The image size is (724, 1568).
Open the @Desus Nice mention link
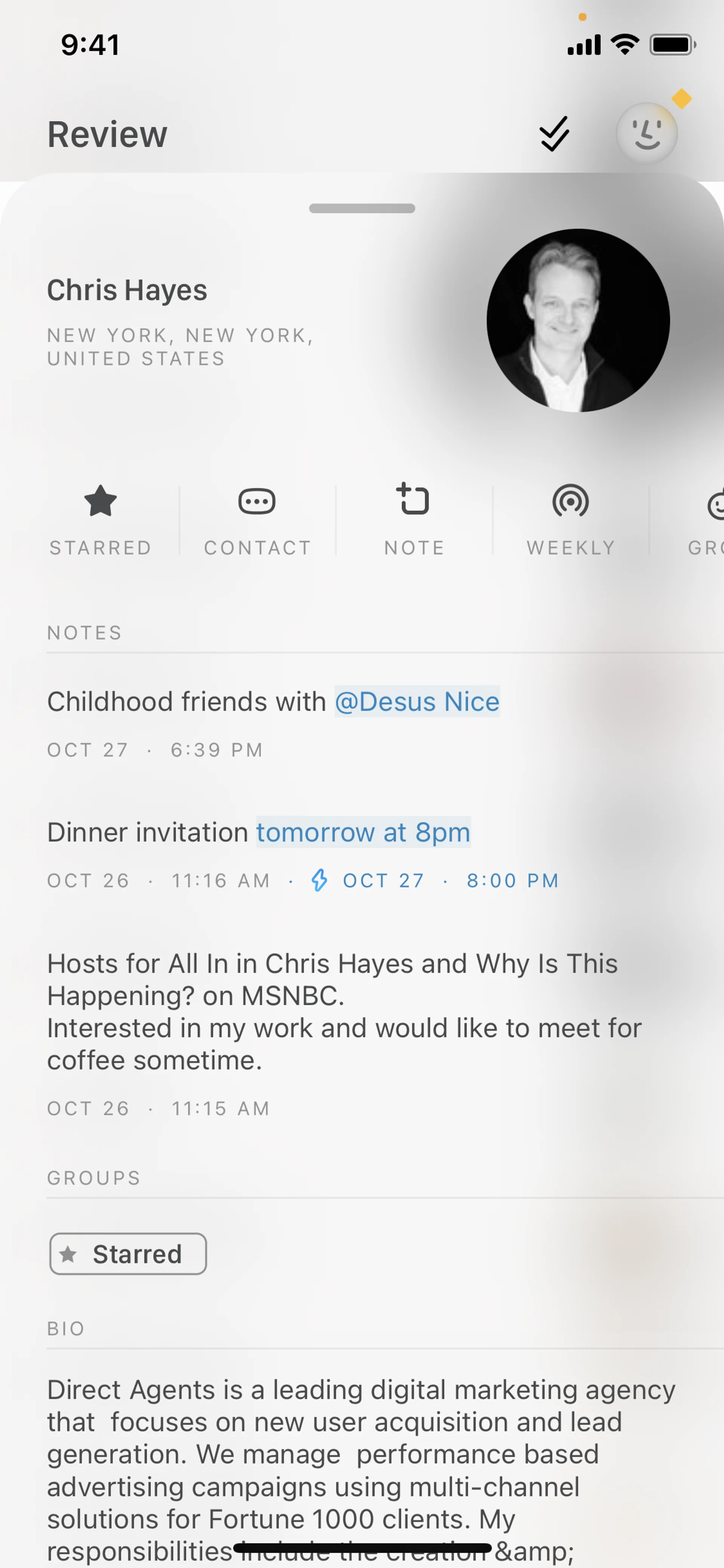pyautogui.click(x=417, y=702)
